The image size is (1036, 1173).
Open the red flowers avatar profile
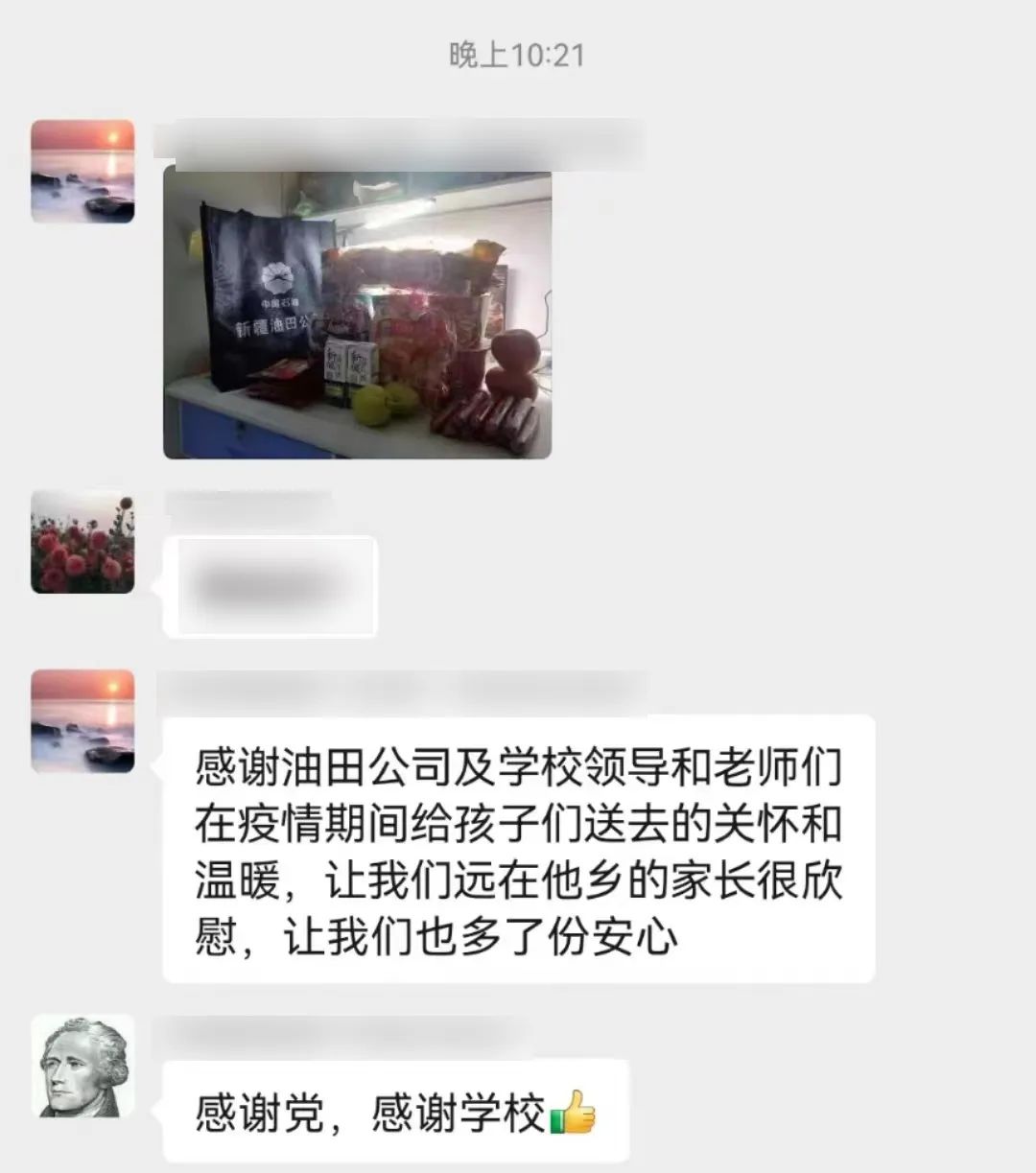coord(82,542)
